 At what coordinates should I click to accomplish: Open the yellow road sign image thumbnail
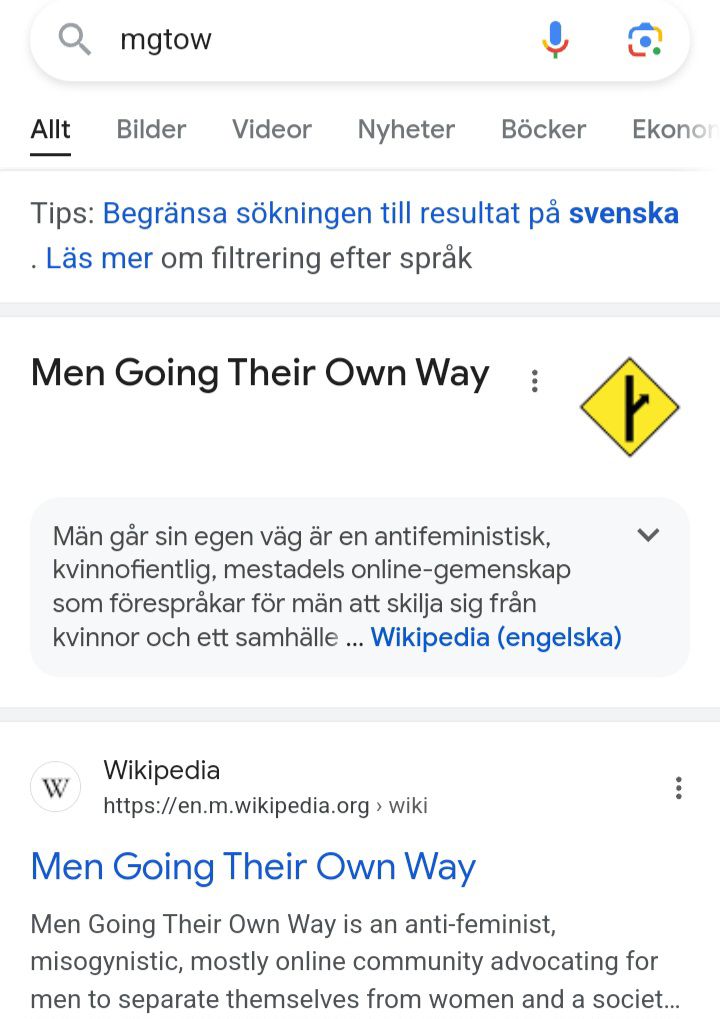click(629, 407)
